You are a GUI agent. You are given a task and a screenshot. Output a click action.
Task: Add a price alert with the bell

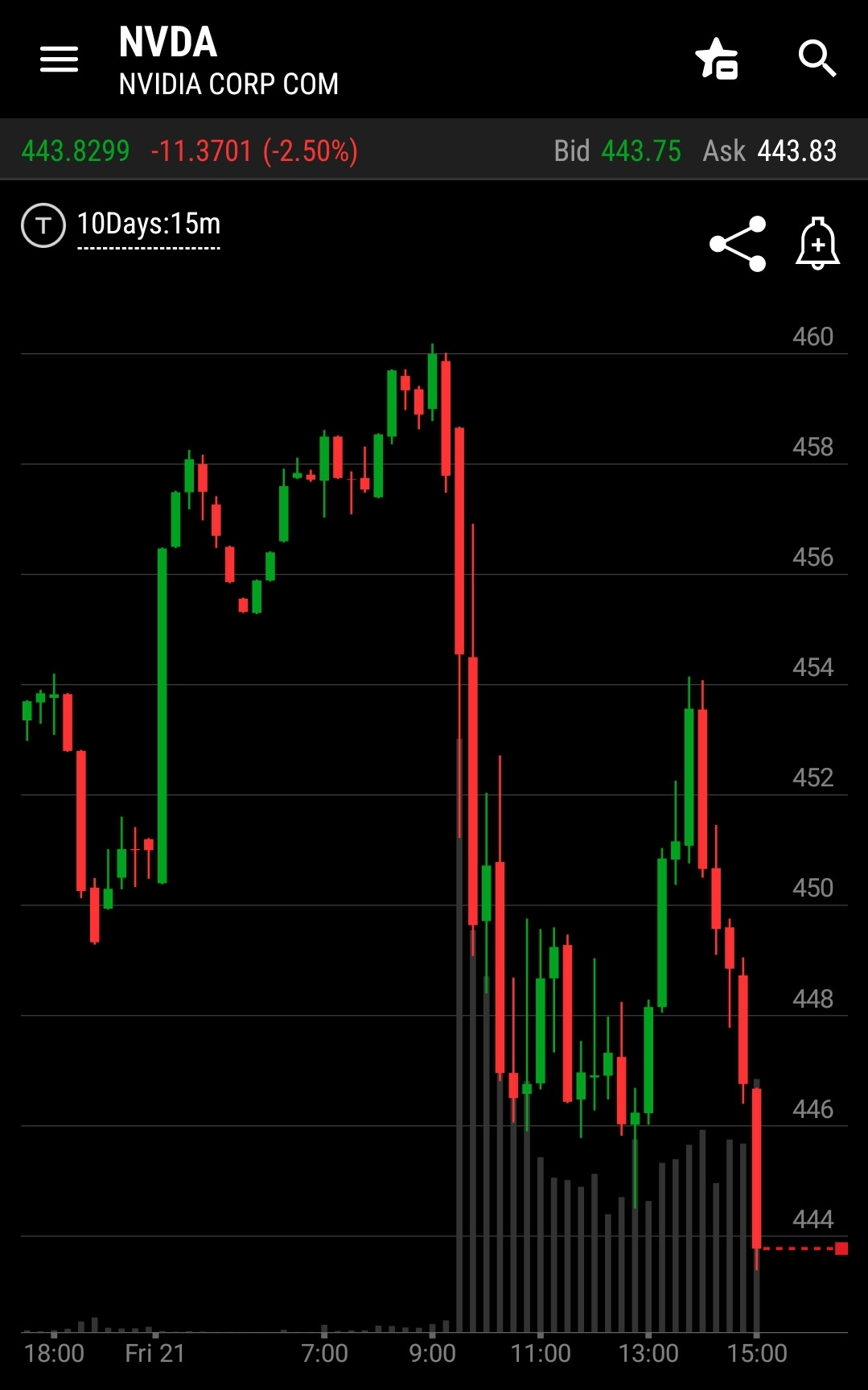[x=817, y=243]
